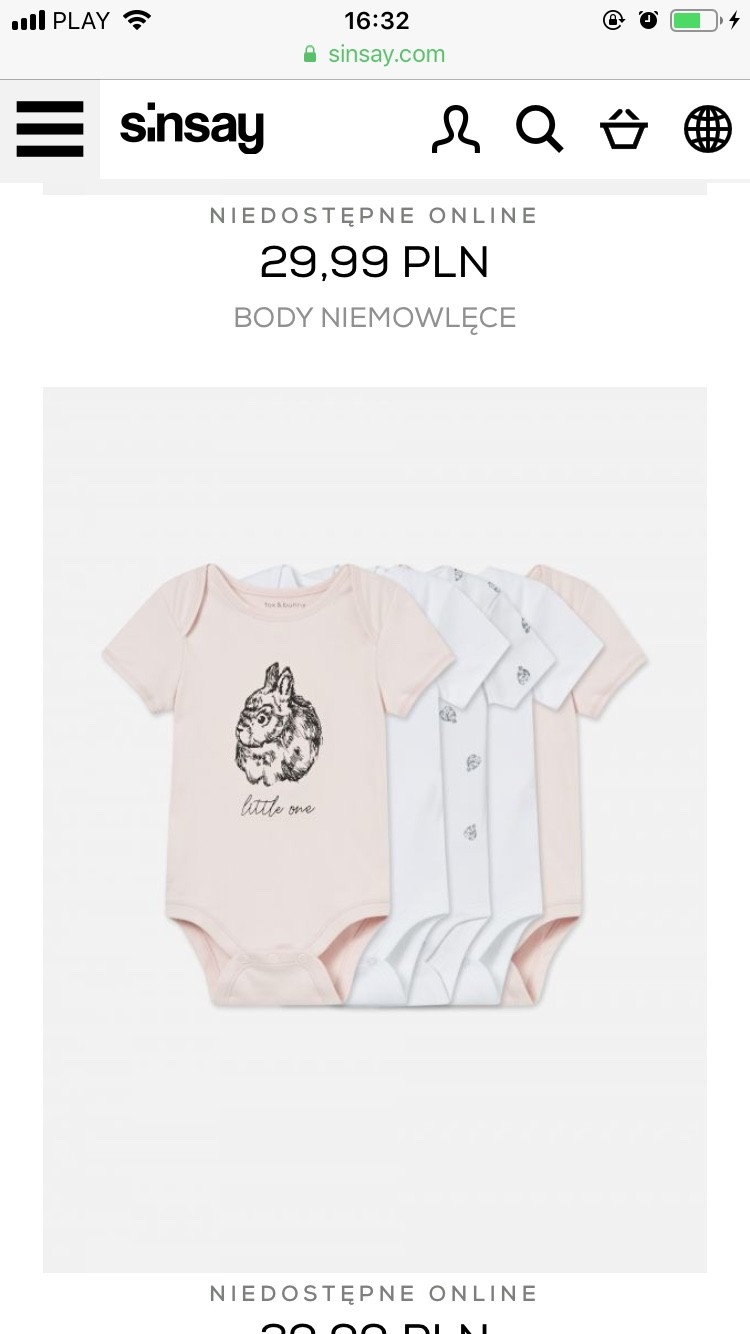Screen dimensions: 750x1334
Task: Tap the sinsay.com address bar
Action: coord(375,54)
